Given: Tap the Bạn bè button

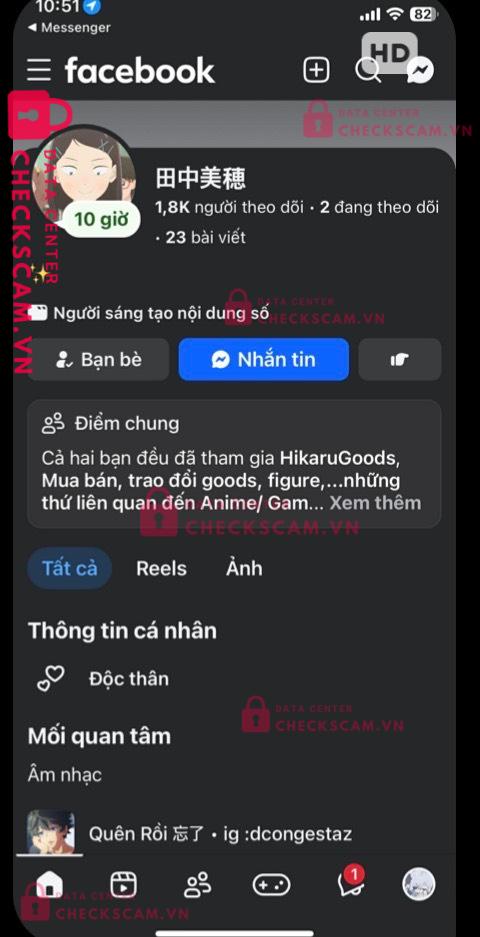Looking at the screenshot, I should (99, 360).
